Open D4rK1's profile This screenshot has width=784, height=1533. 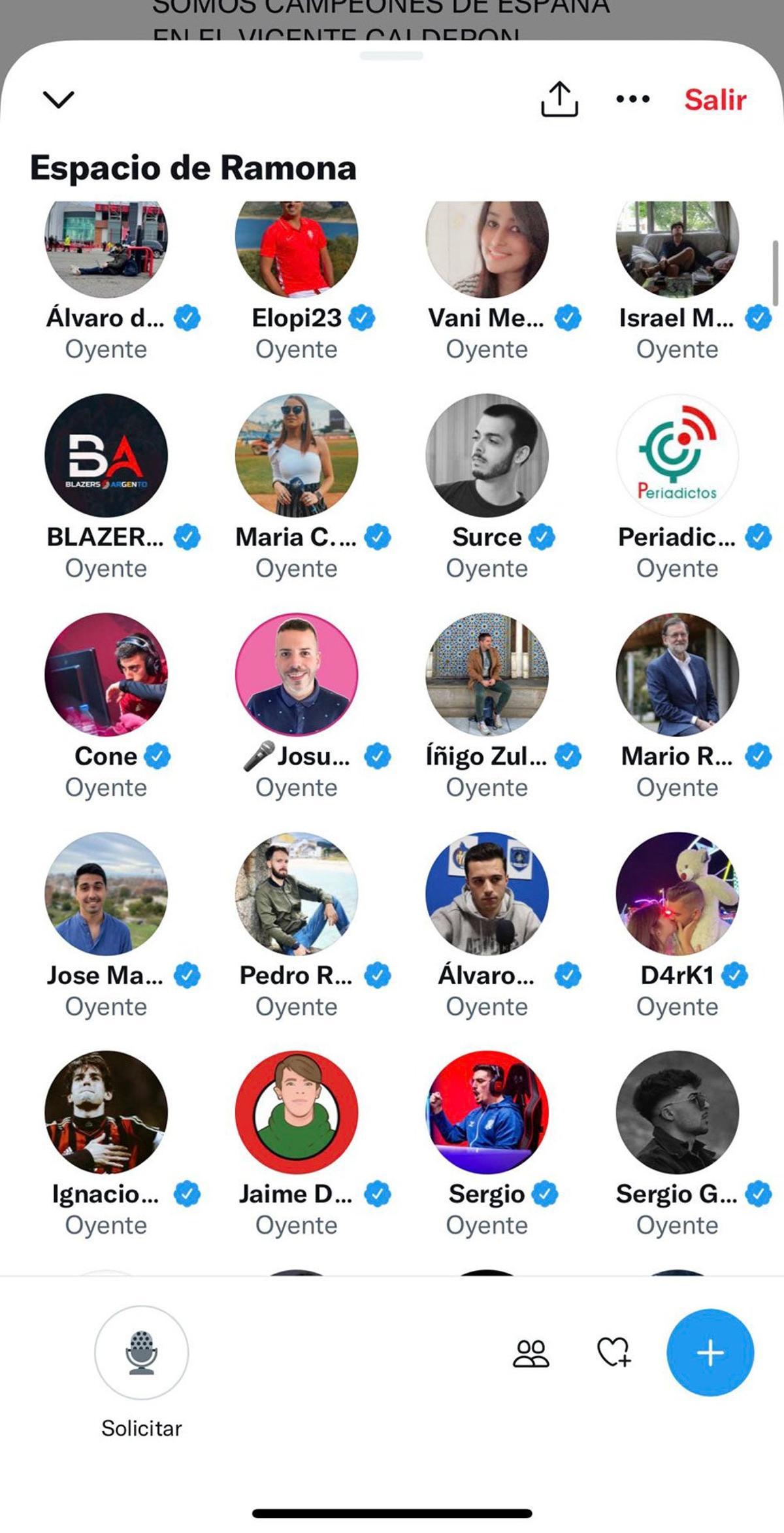(x=677, y=893)
